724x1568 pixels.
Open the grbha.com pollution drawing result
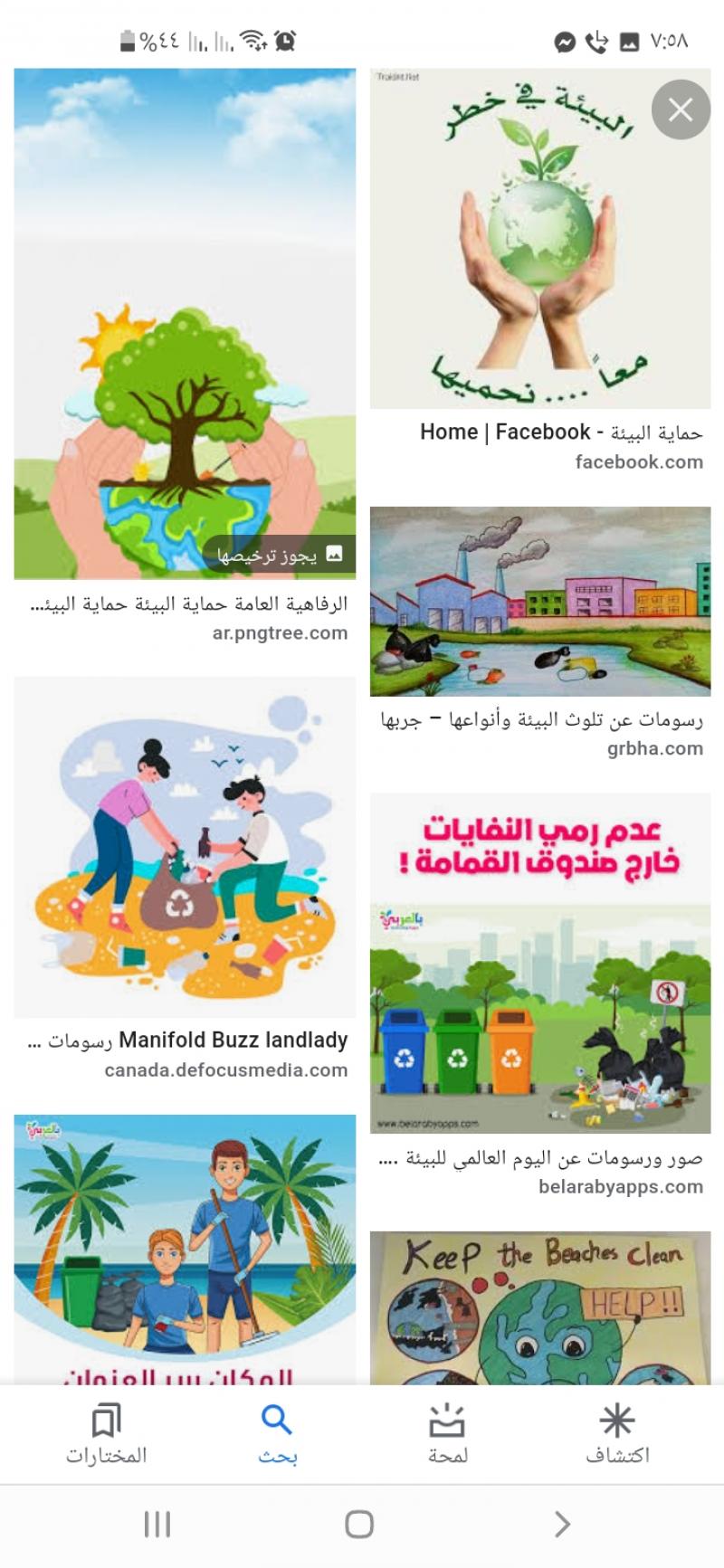click(540, 601)
